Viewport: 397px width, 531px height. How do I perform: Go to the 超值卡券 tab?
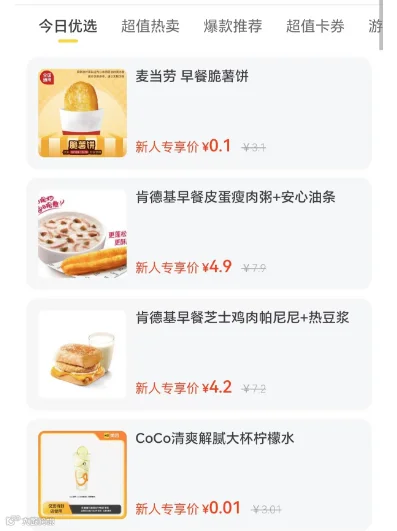[315, 26]
